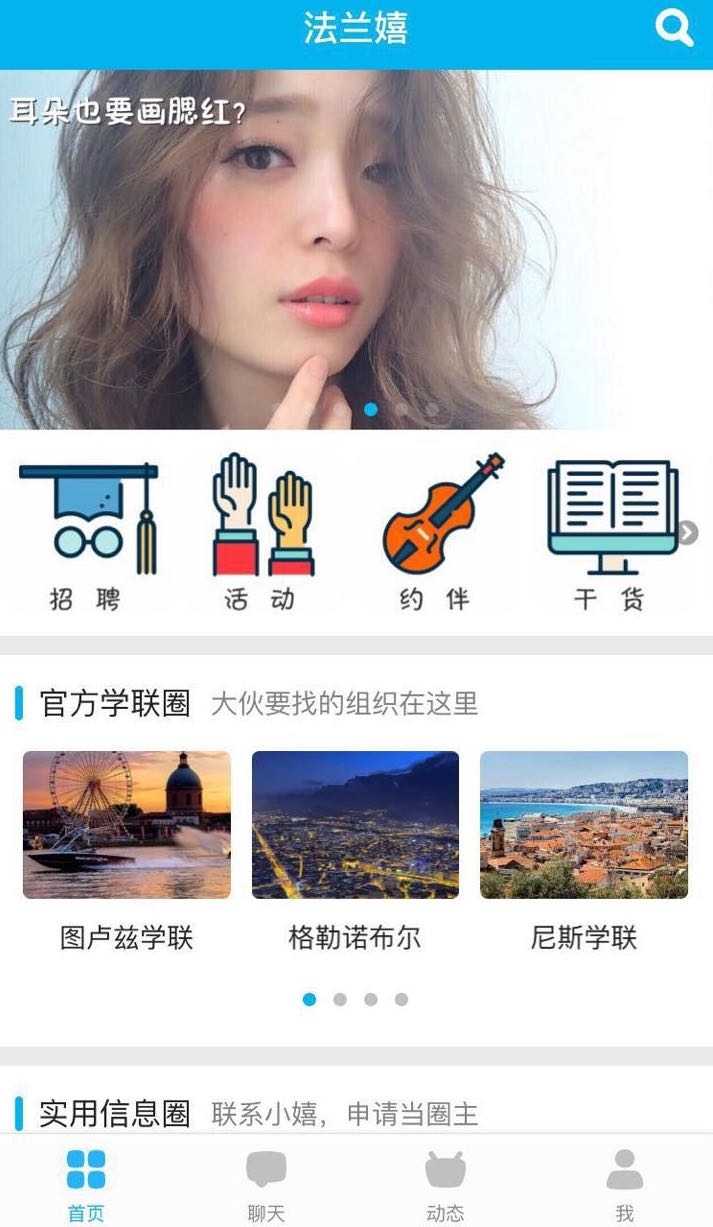This screenshot has width=713, height=1227.
Task: Switch to the 首页 home tab
Action: tap(86, 1184)
